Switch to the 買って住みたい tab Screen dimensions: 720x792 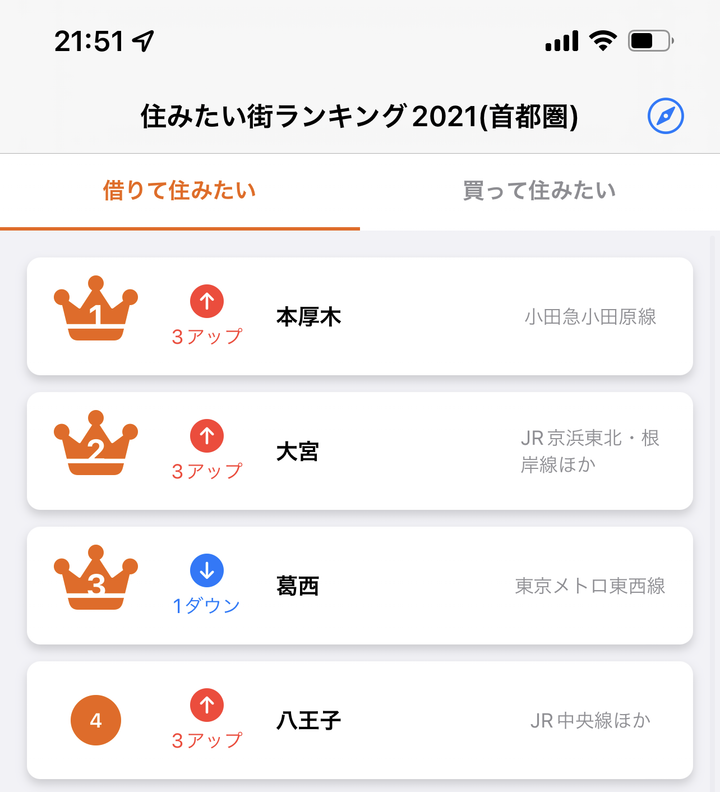(539, 191)
